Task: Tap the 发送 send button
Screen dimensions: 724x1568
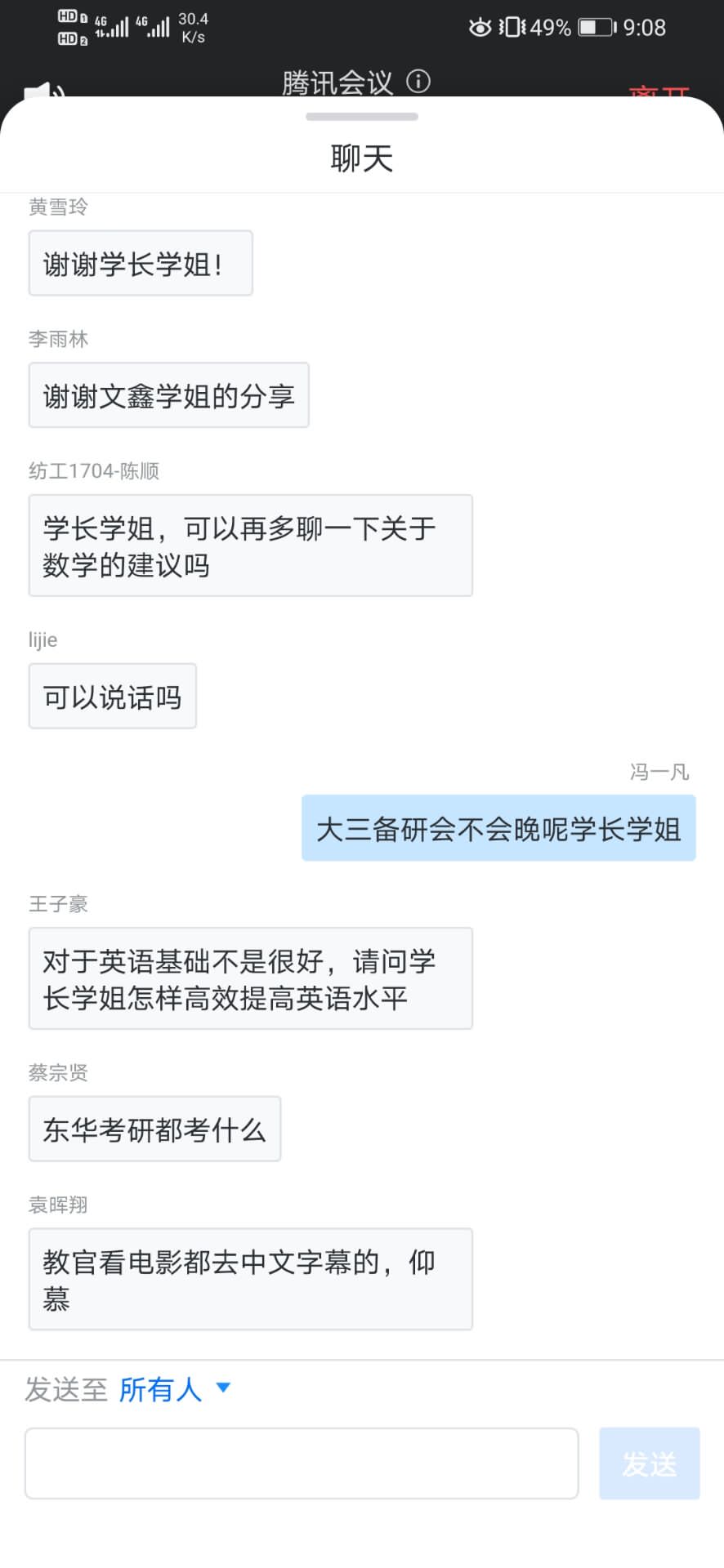Action: coord(649,1463)
